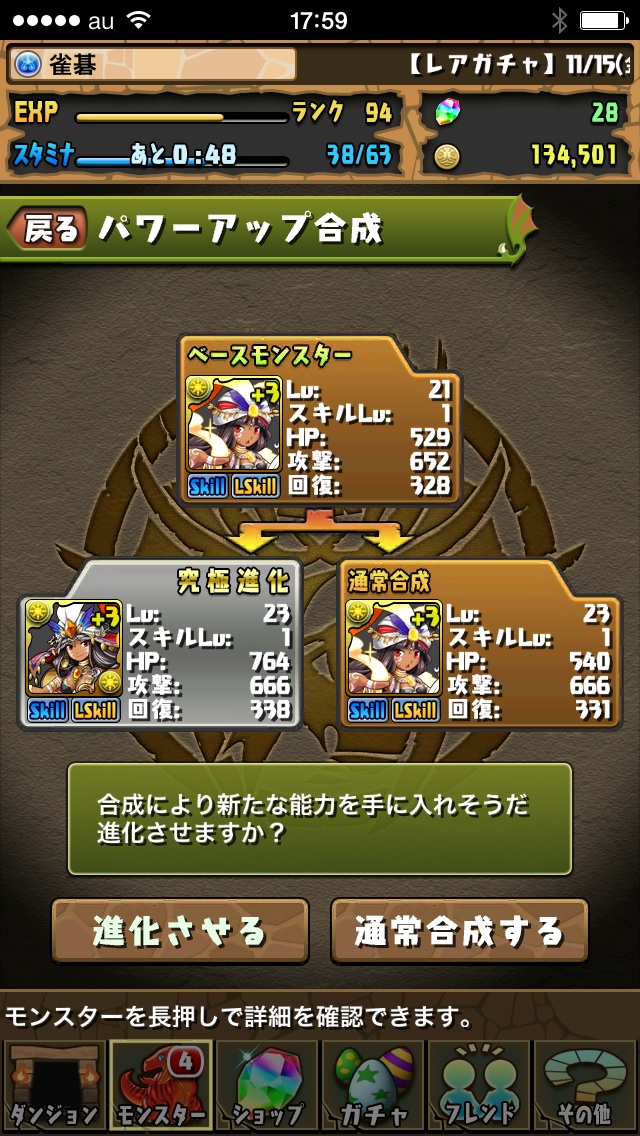
Task: Choose 通常合成する normal fusion button
Action: pyautogui.click(x=459, y=931)
